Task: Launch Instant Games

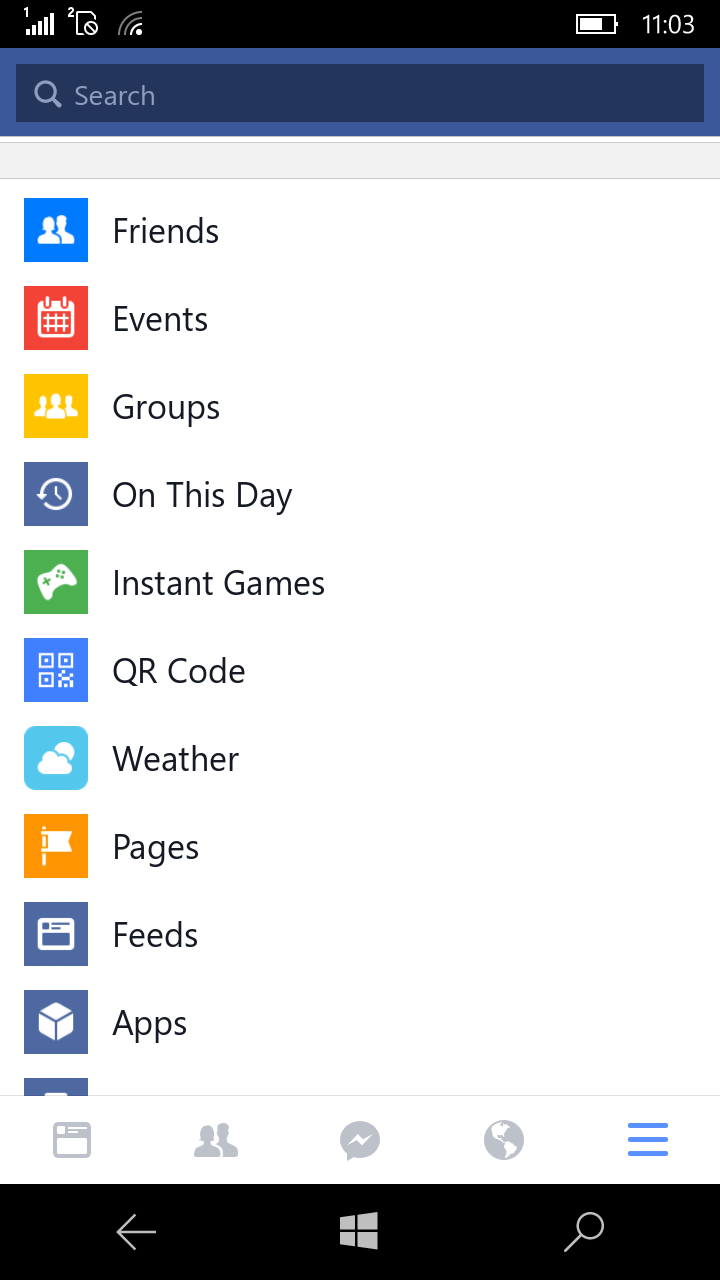Action: click(360, 582)
